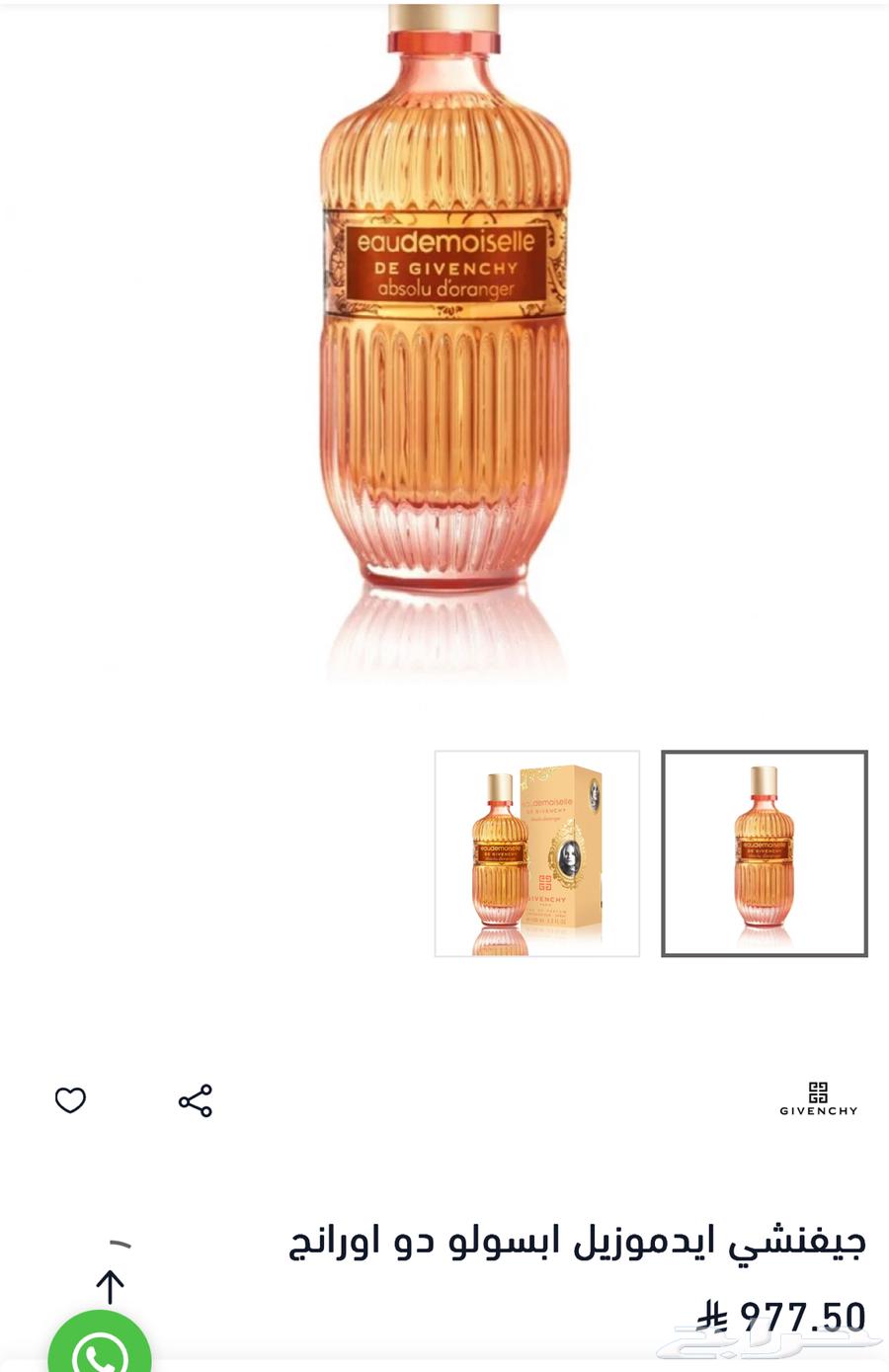Open the Givenchy brand page logo
This screenshot has width=889, height=1372.
[x=818, y=1098]
